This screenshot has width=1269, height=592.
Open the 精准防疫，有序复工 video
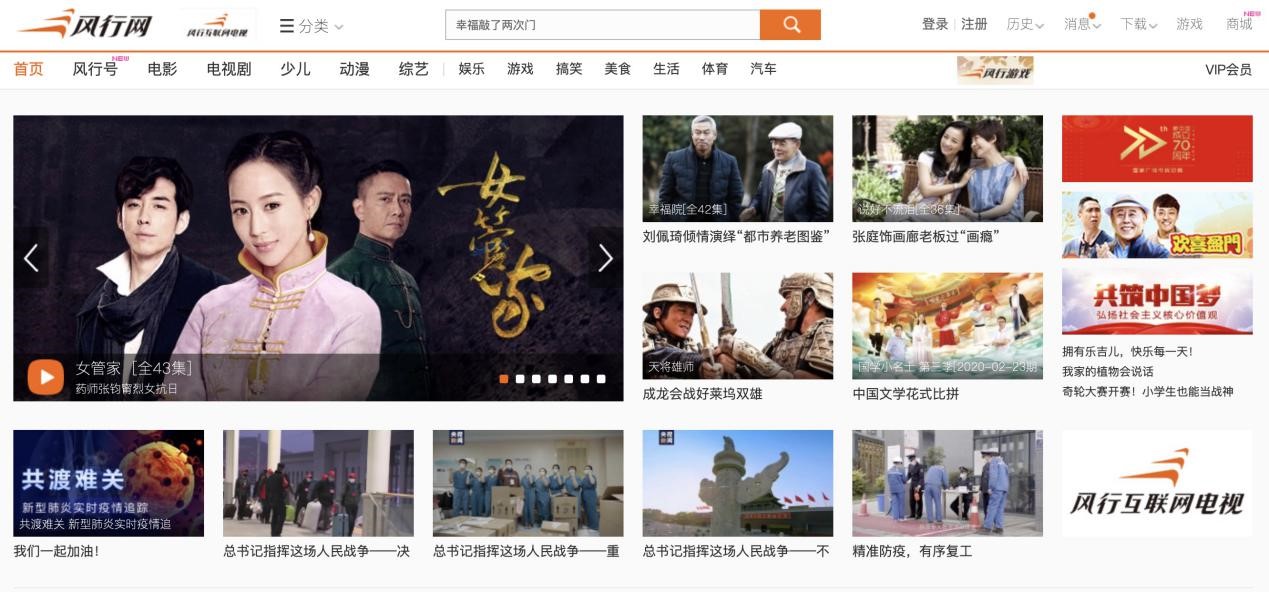(946, 483)
